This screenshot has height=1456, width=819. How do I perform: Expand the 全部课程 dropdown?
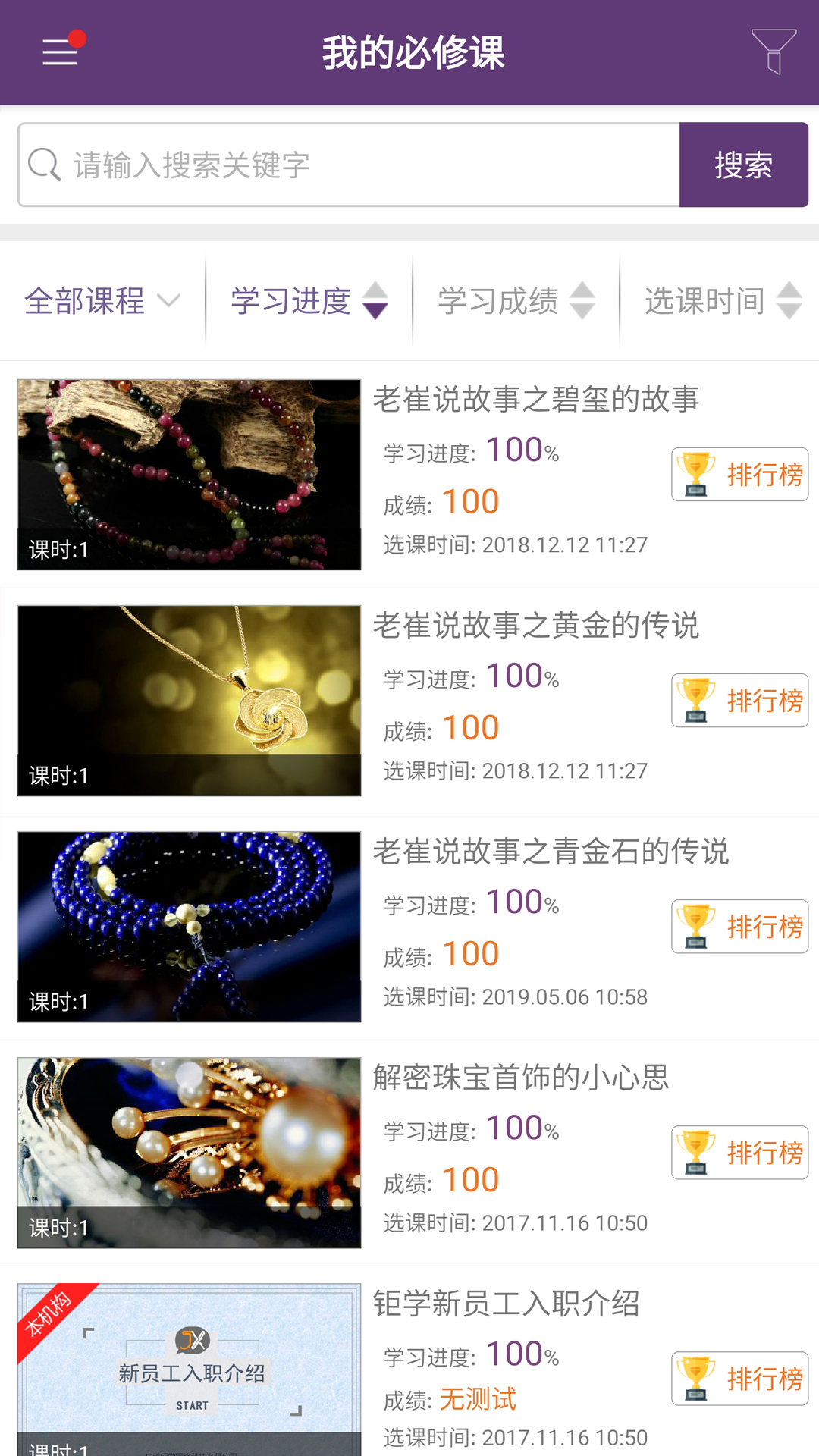tap(102, 301)
